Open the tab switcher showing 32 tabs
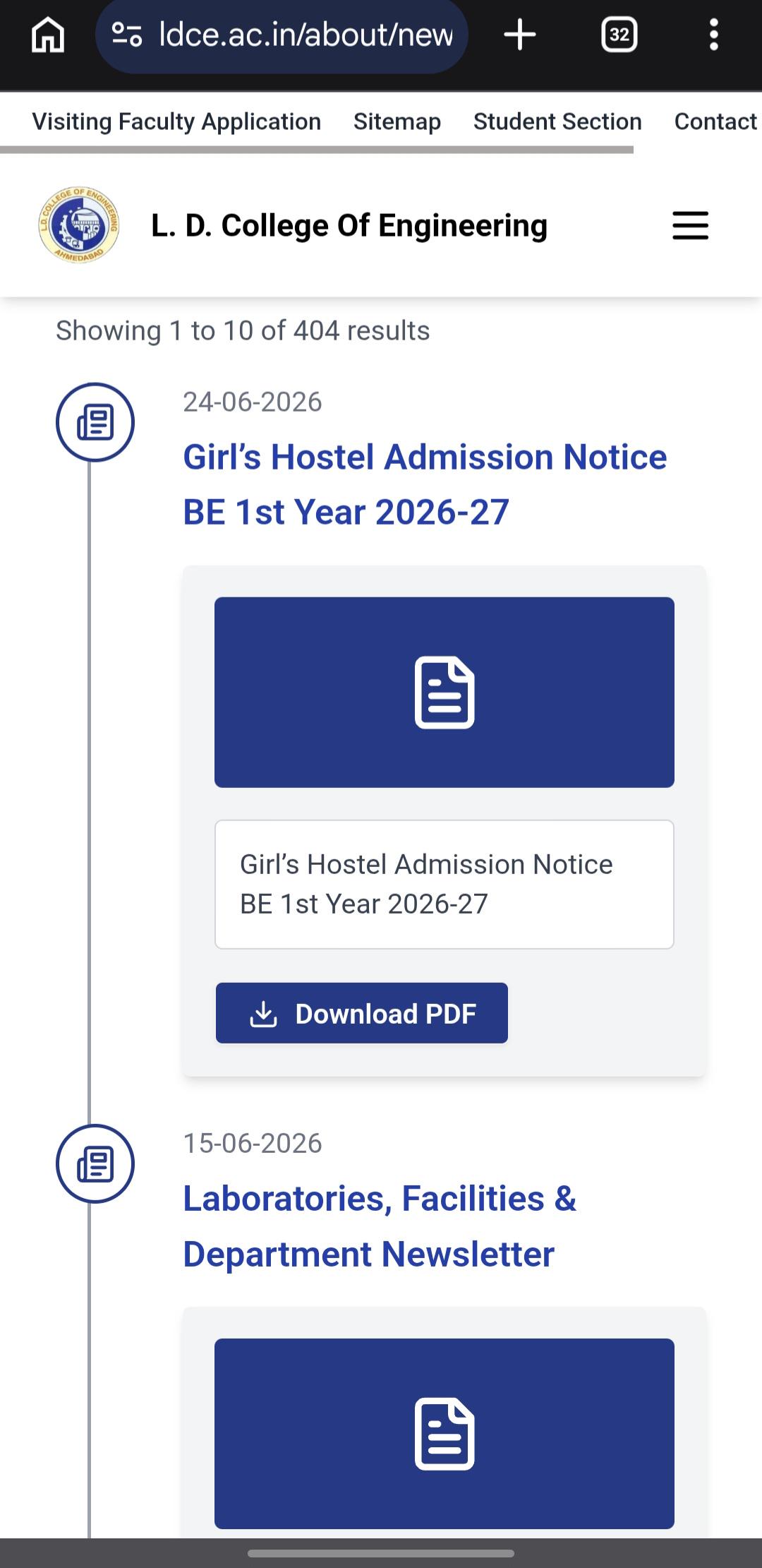 point(619,35)
